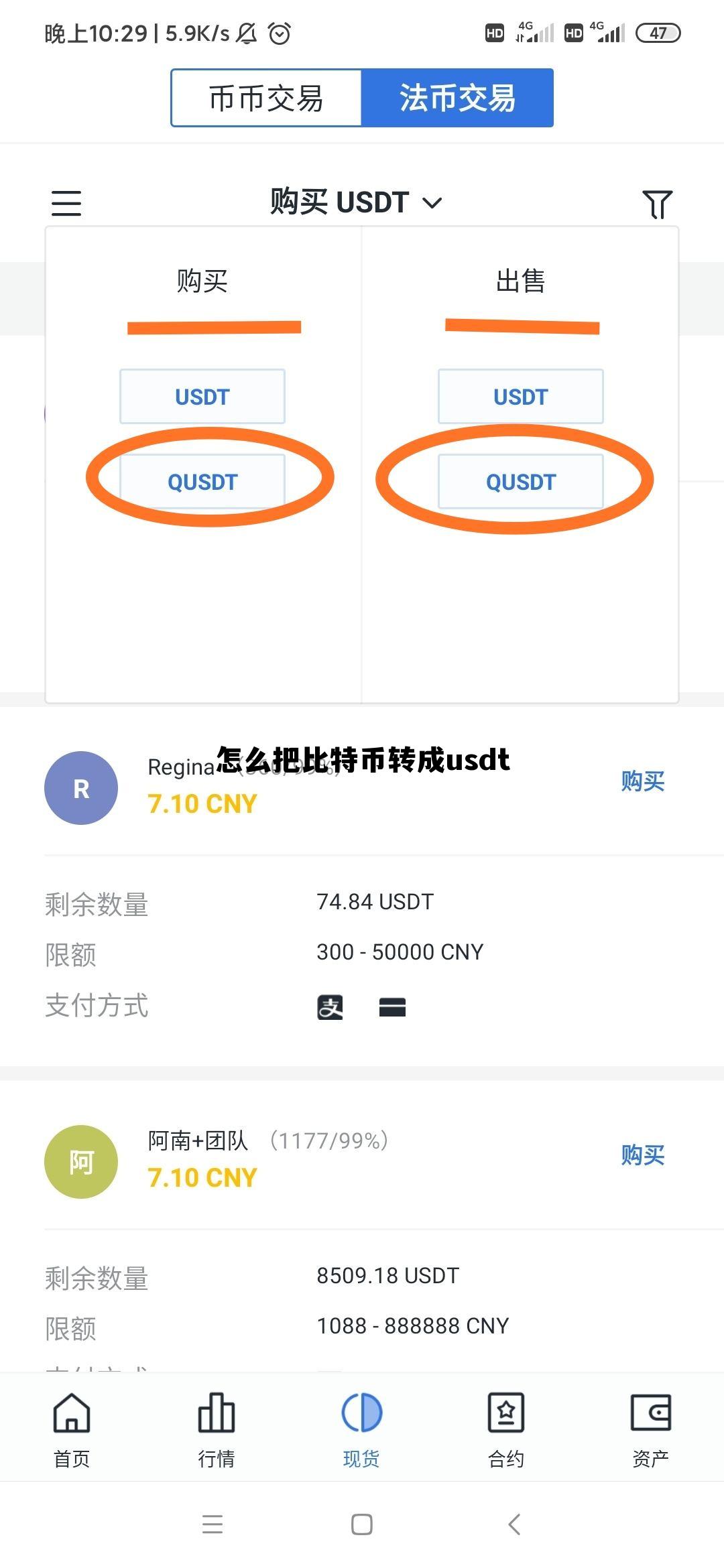Screen dimensions: 724x1568
Task: Switch to the 出售 selling panel
Action: click(x=520, y=282)
